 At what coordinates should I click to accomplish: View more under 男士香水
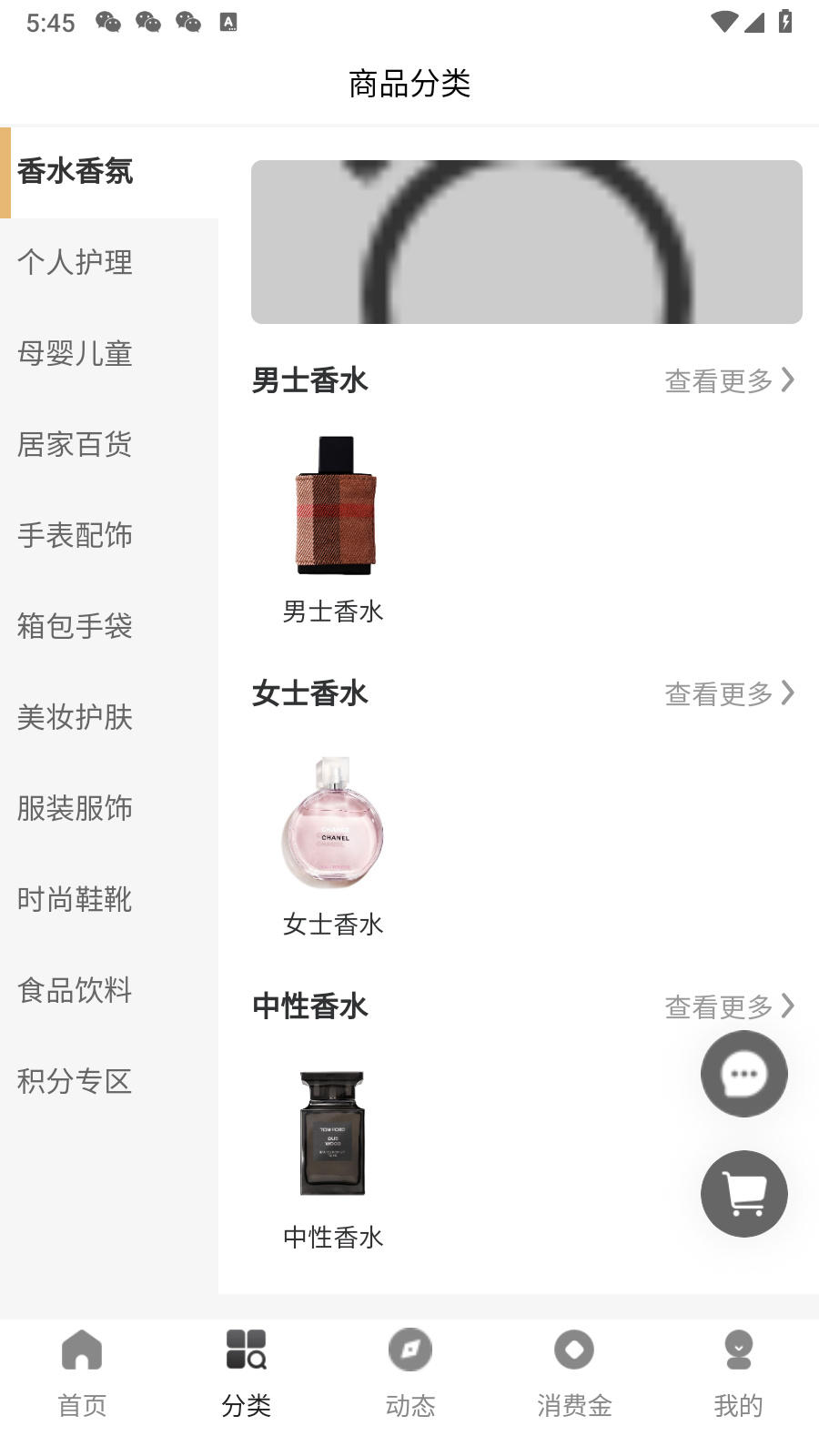coord(729,380)
